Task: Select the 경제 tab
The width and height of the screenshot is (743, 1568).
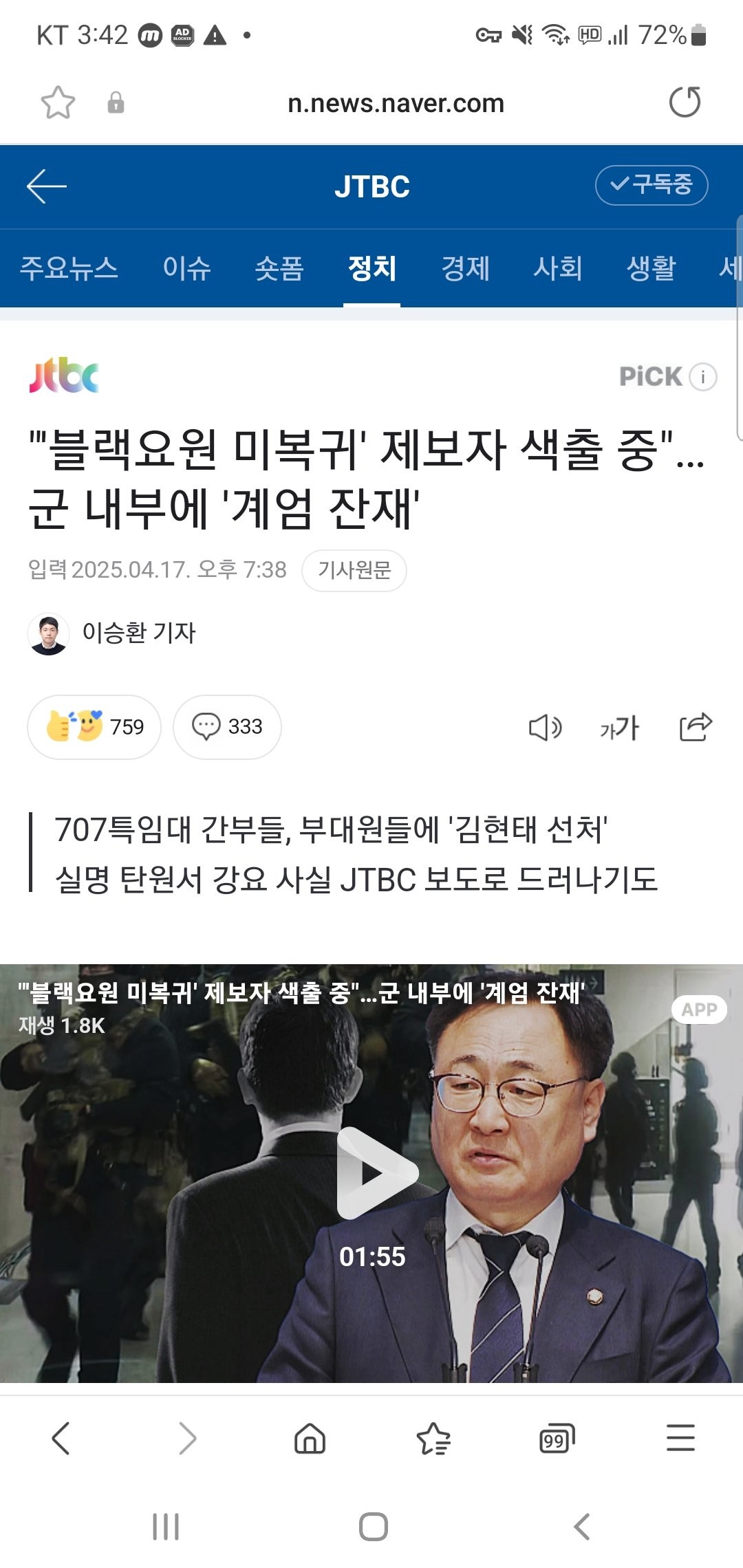Action: click(465, 268)
